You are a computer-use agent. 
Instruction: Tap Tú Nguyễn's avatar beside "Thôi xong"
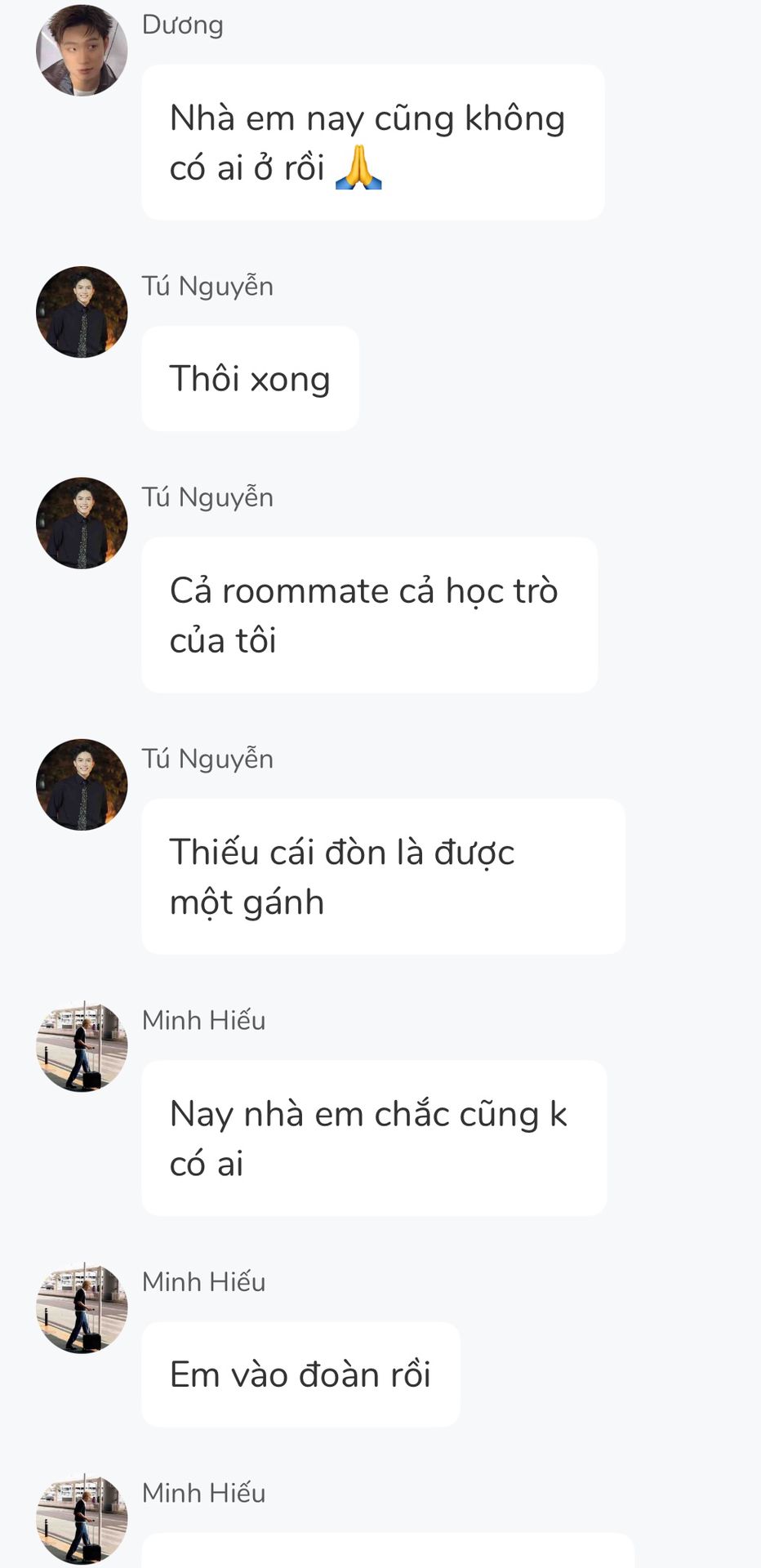pos(82,312)
